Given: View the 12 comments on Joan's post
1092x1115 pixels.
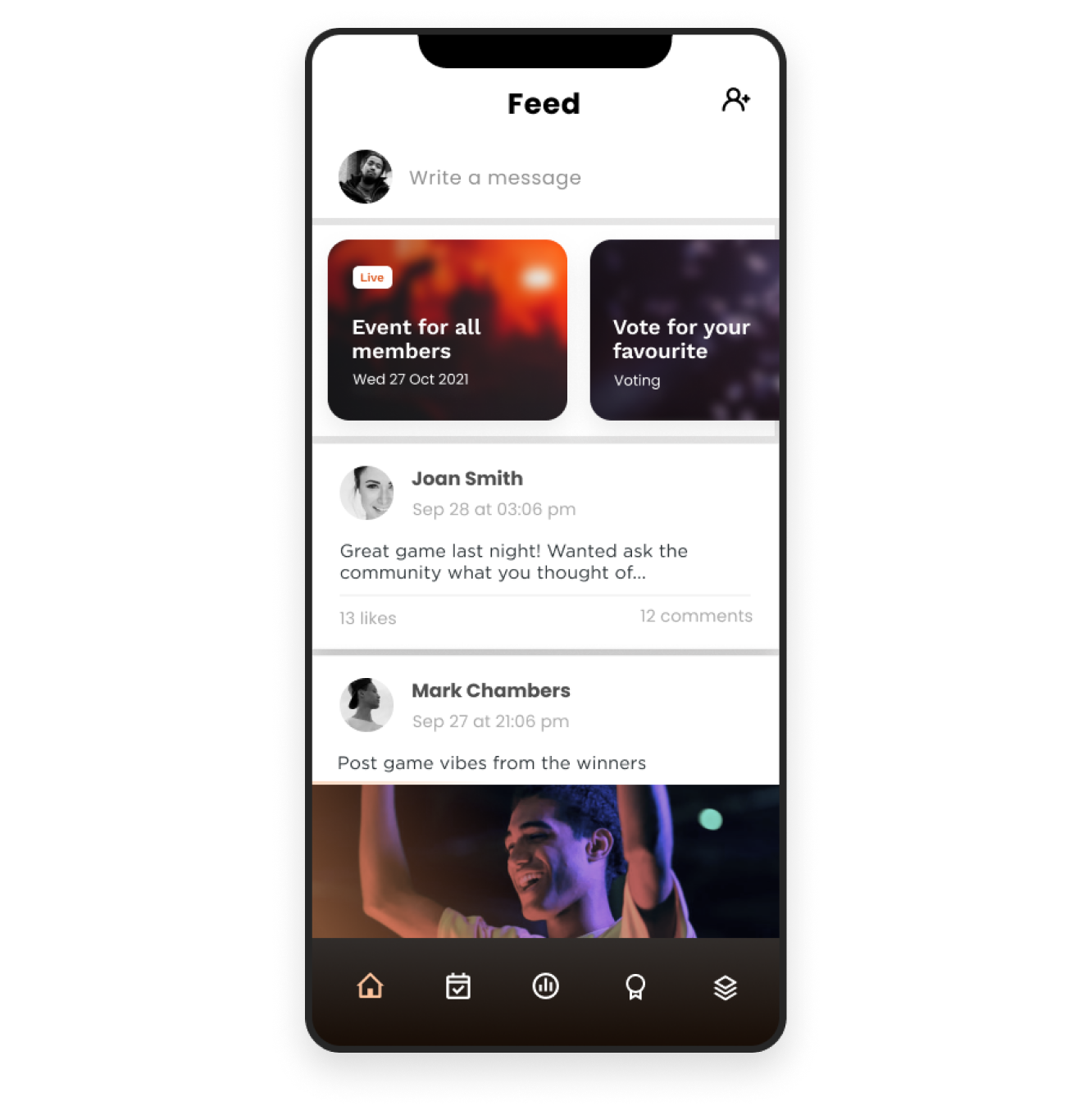Looking at the screenshot, I should [695, 616].
